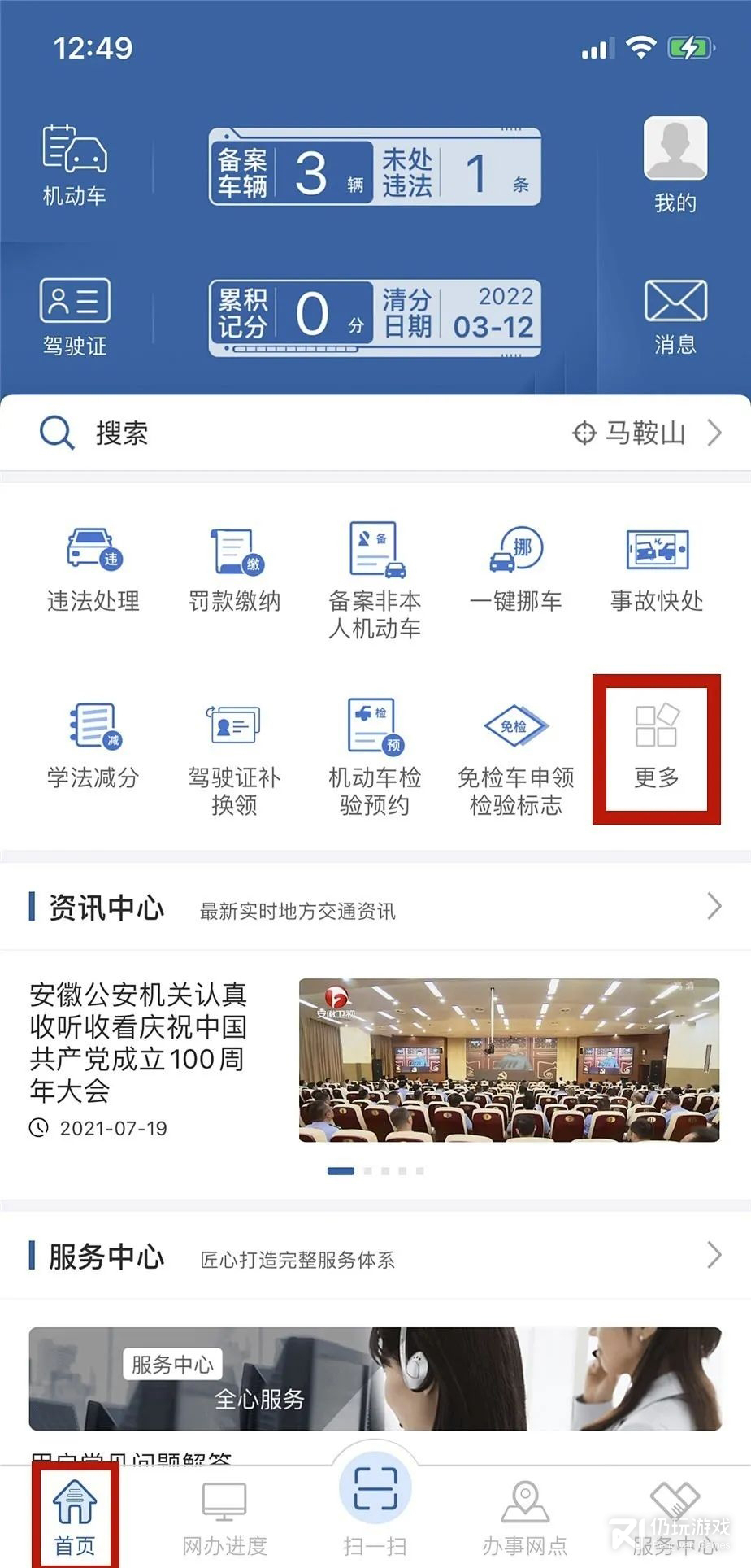Open 机动车检验预约 service

(x=375, y=756)
